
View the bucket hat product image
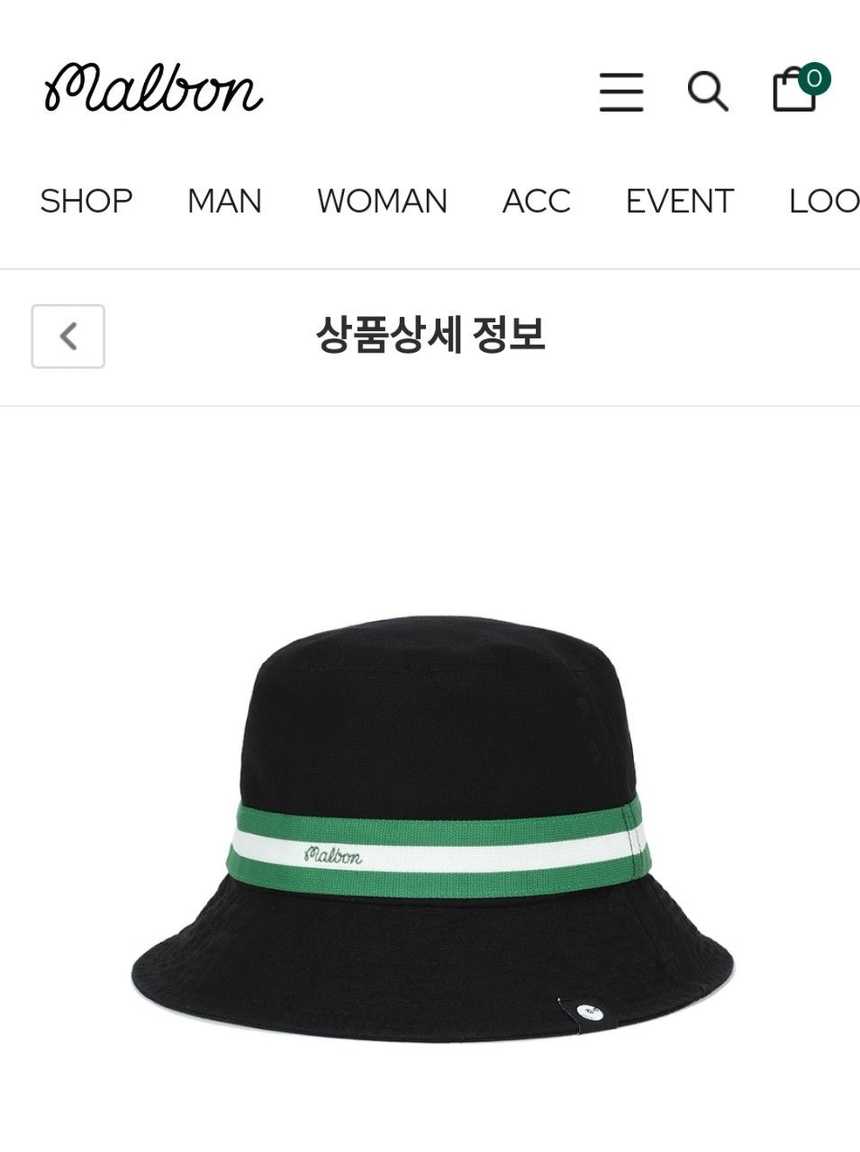coord(432,830)
